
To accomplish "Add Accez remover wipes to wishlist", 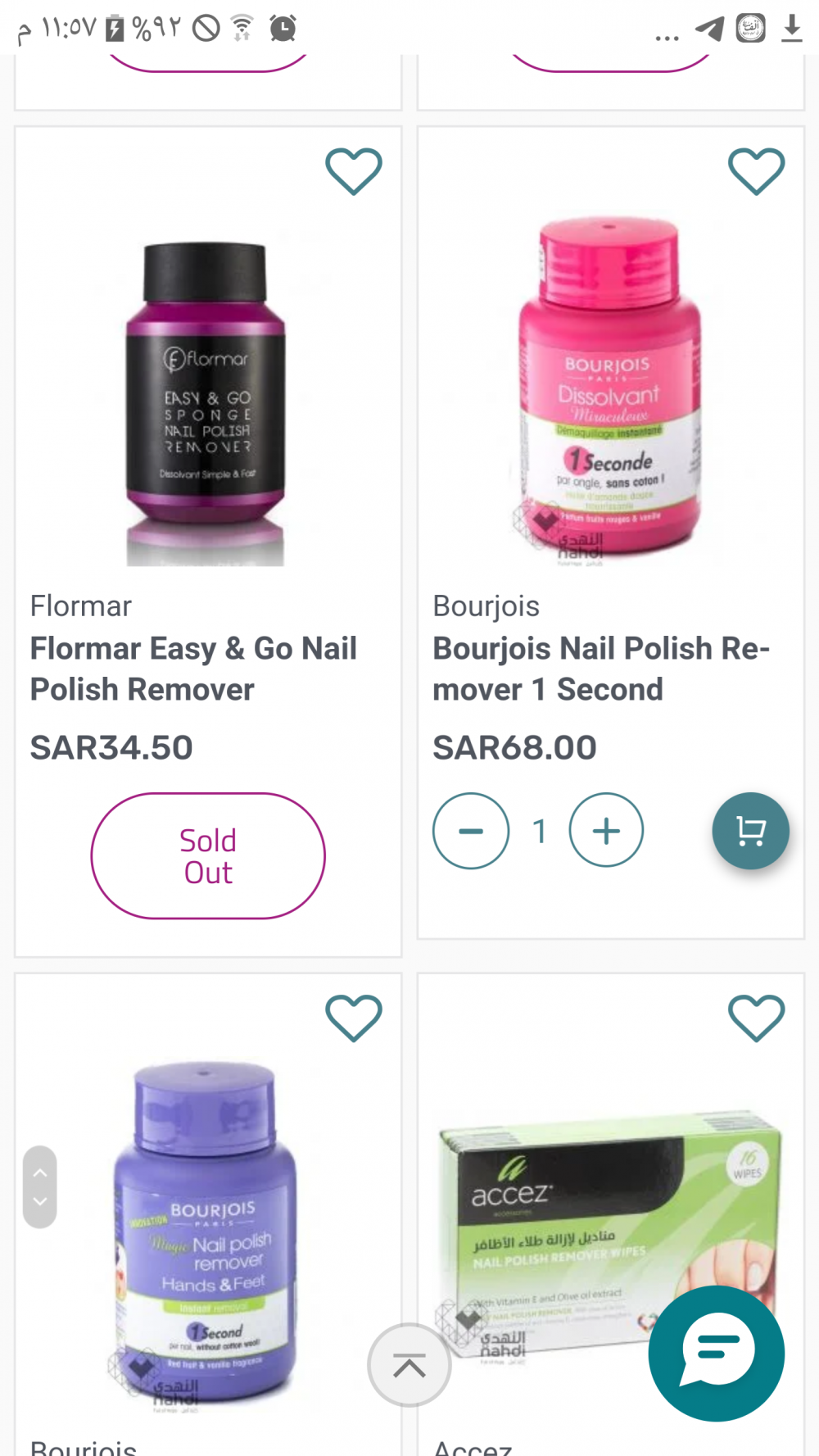I will pos(756,1018).
